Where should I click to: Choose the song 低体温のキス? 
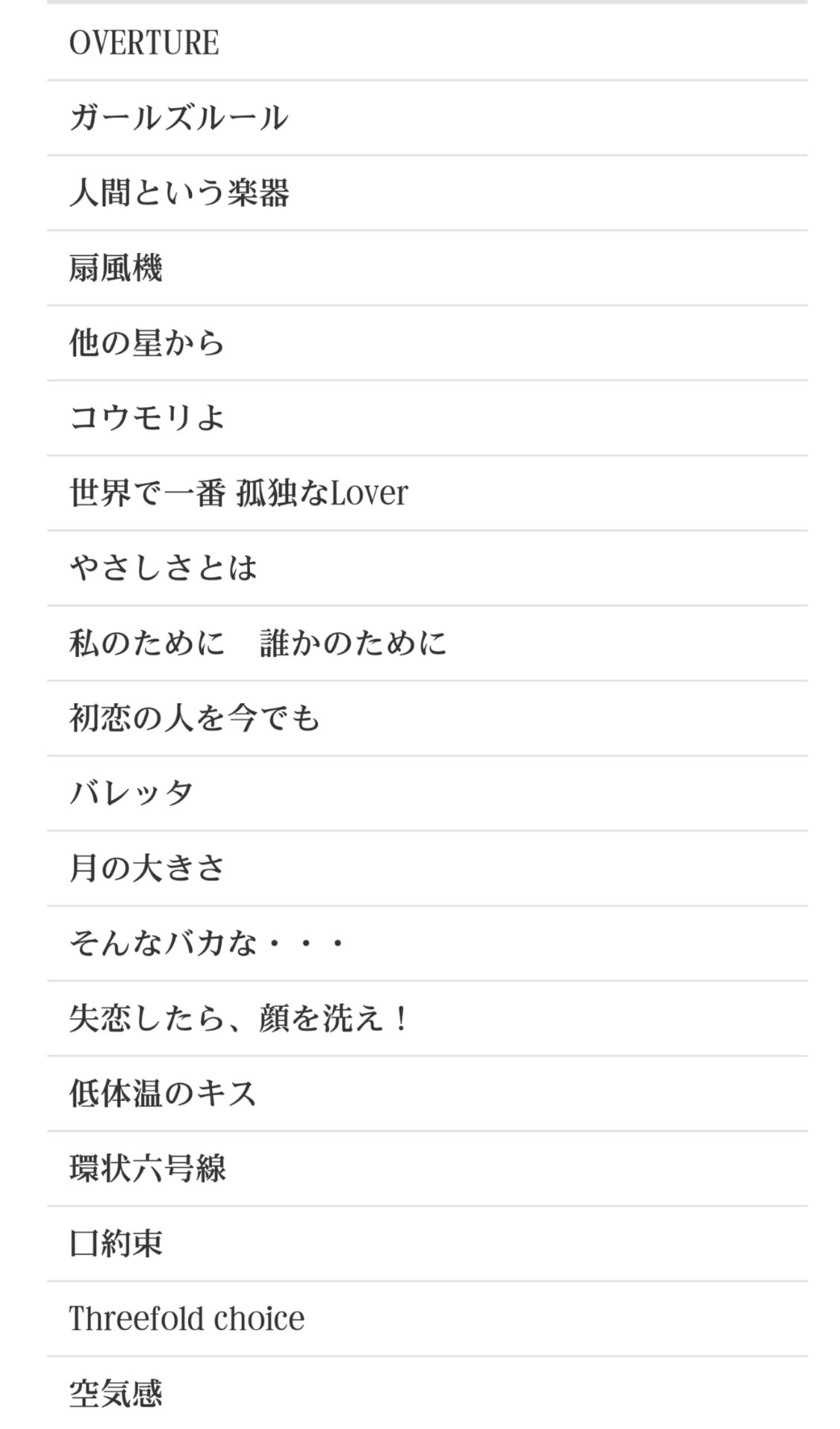(164, 1093)
